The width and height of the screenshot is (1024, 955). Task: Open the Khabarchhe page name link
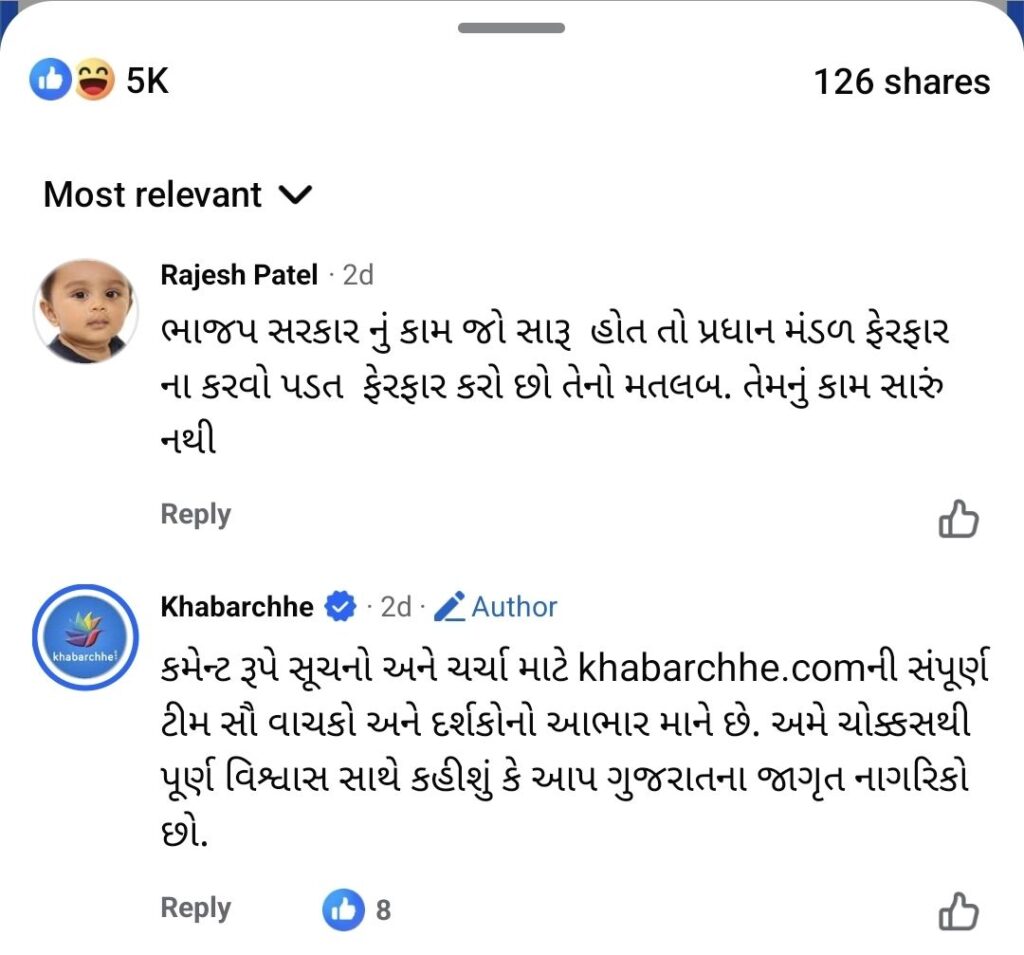(237, 606)
